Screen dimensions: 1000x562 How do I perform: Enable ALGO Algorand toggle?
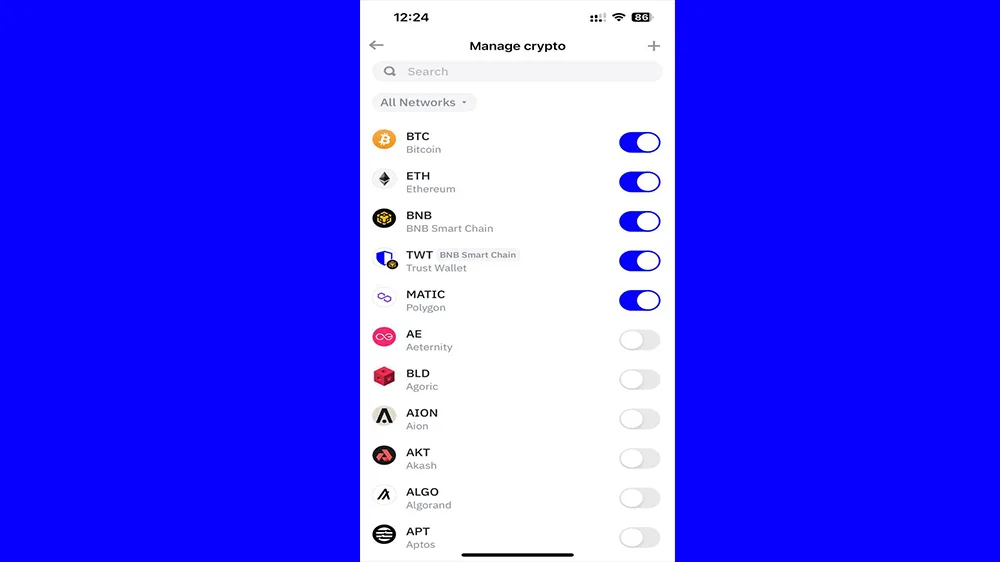coord(639,498)
